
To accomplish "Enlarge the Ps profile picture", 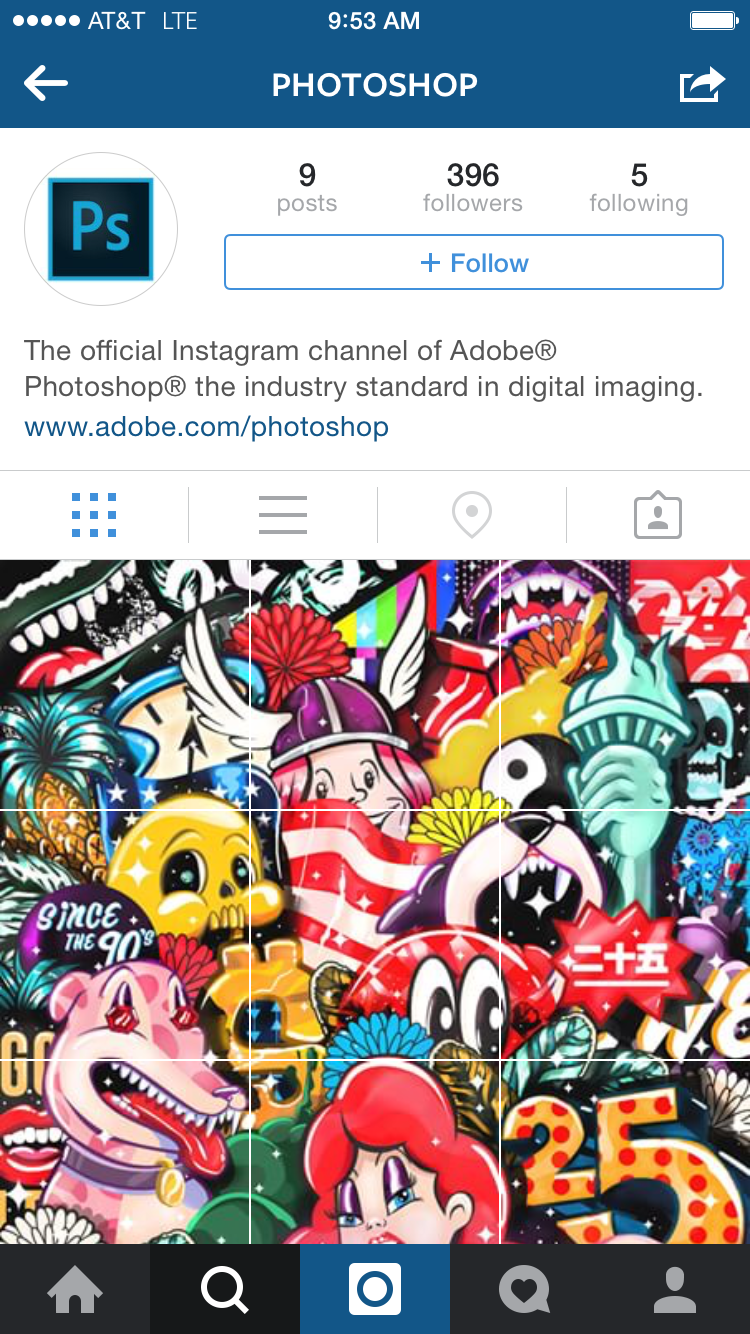I will pos(101,229).
